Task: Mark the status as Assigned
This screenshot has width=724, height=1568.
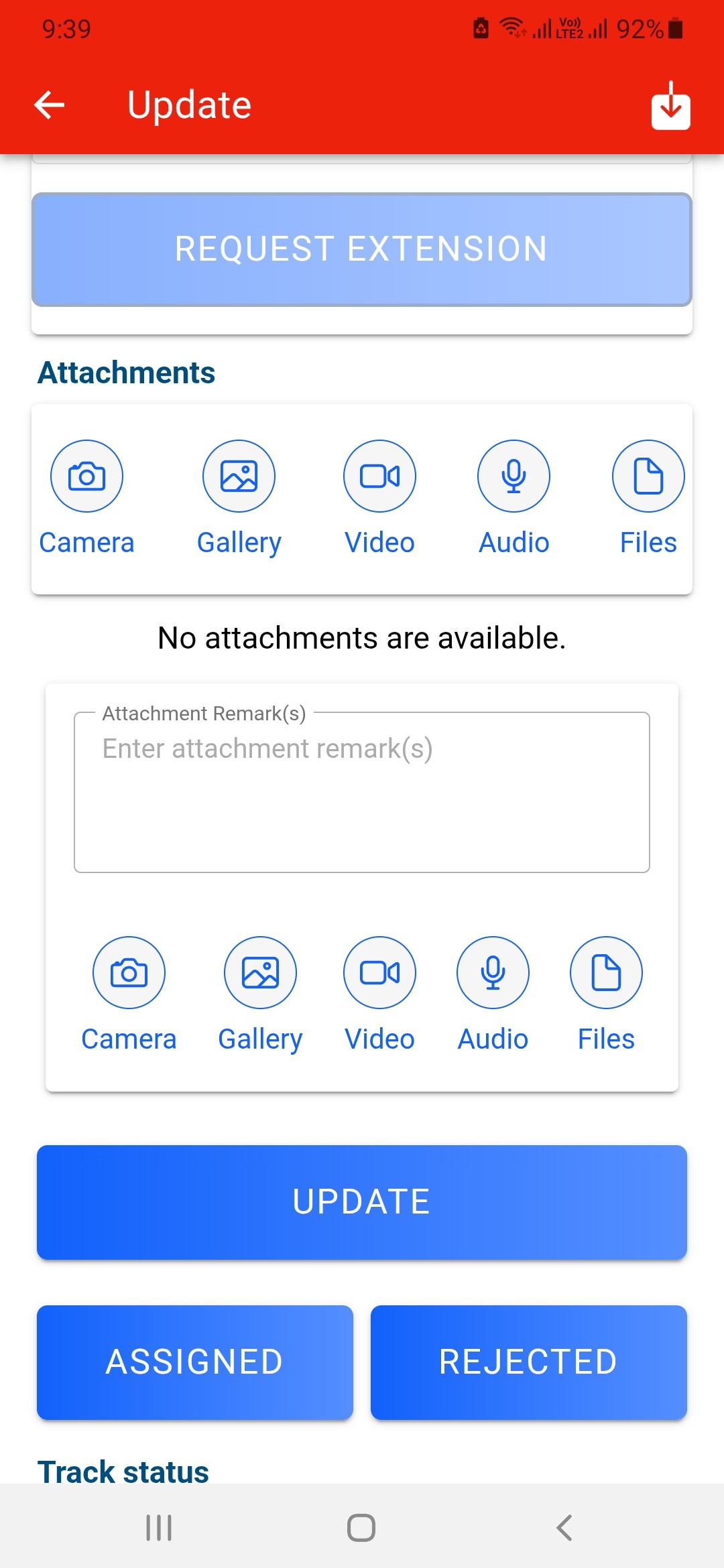Action: click(195, 1362)
